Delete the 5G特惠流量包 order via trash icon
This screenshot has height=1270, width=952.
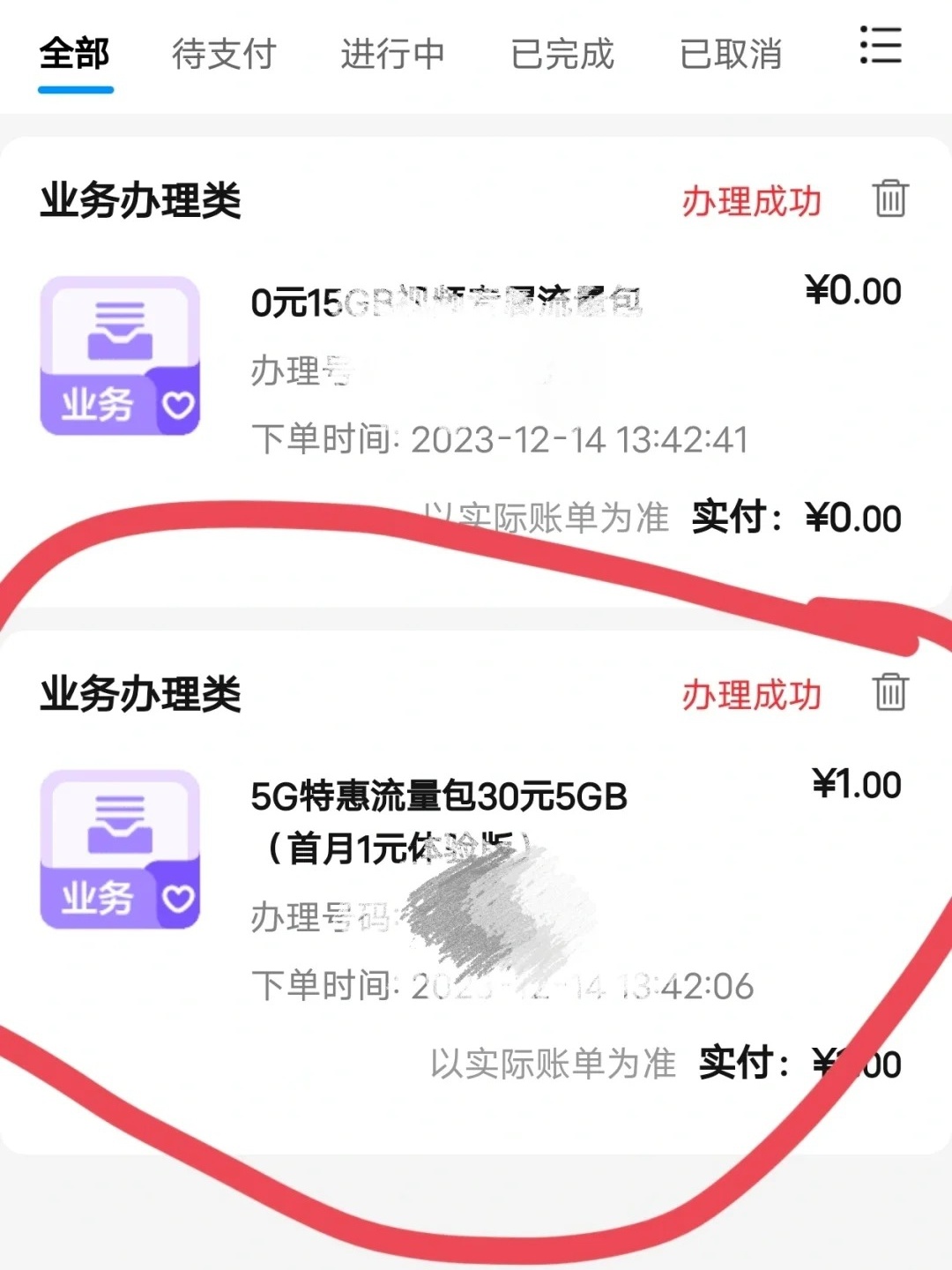[x=892, y=692]
